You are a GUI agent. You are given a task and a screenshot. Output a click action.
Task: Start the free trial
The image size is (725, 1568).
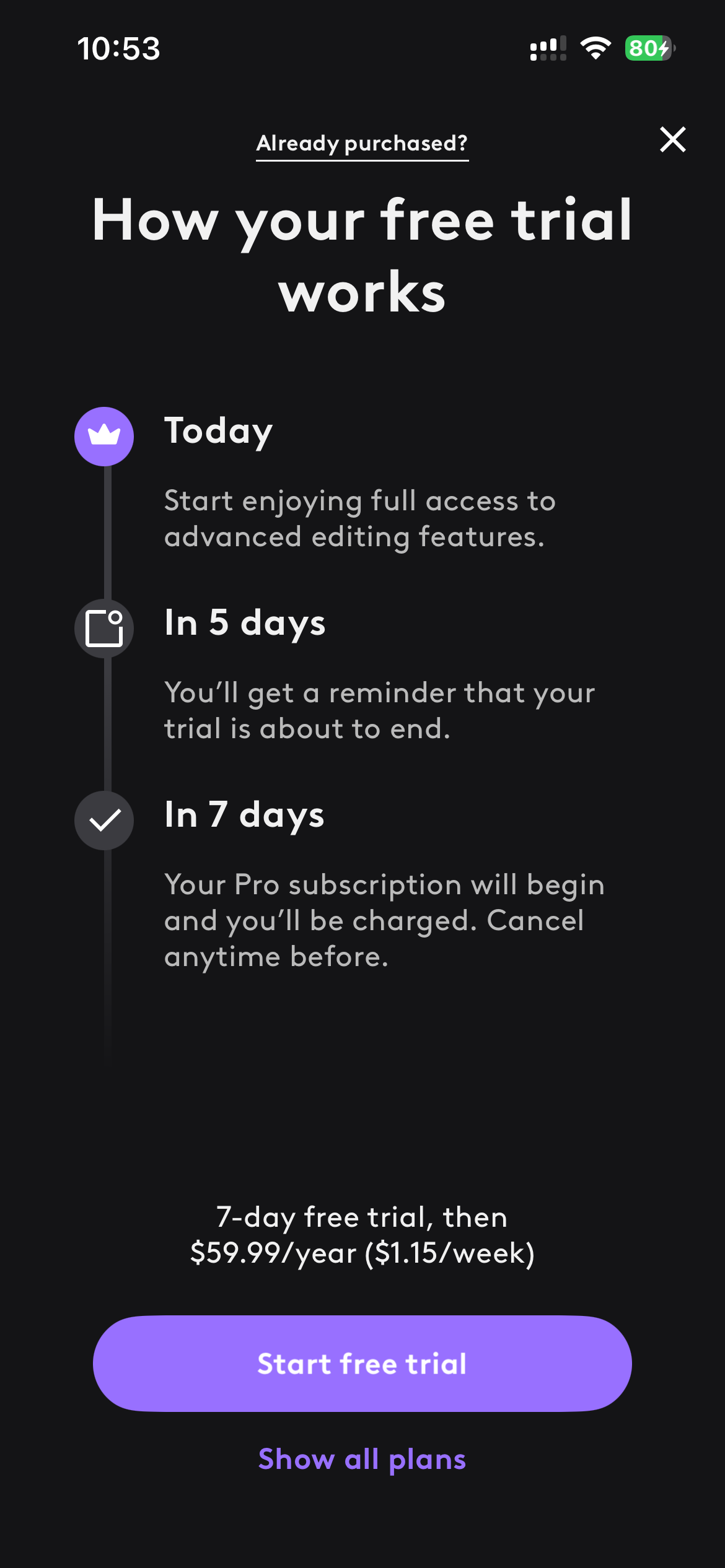(x=362, y=1364)
